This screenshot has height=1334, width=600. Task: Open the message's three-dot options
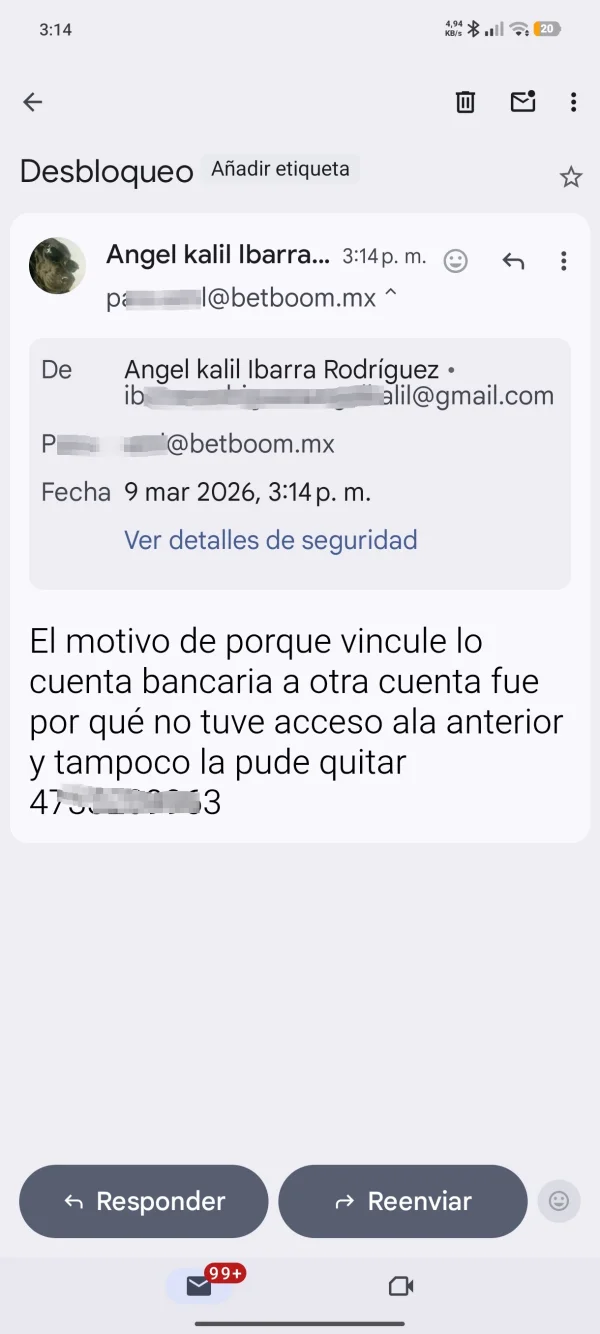(564, 261)
